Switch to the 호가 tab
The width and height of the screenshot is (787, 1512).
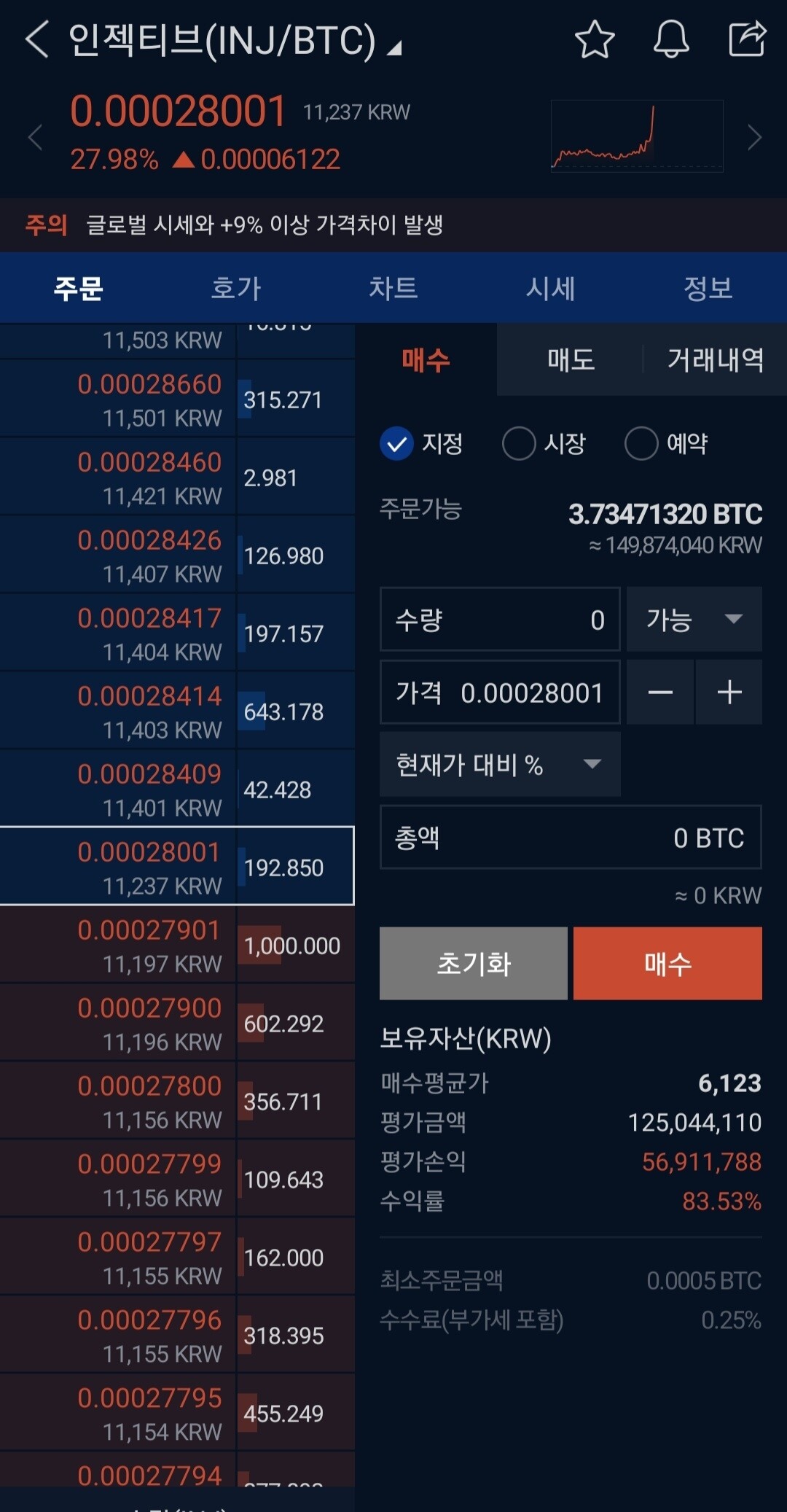[x=236, y=289]
